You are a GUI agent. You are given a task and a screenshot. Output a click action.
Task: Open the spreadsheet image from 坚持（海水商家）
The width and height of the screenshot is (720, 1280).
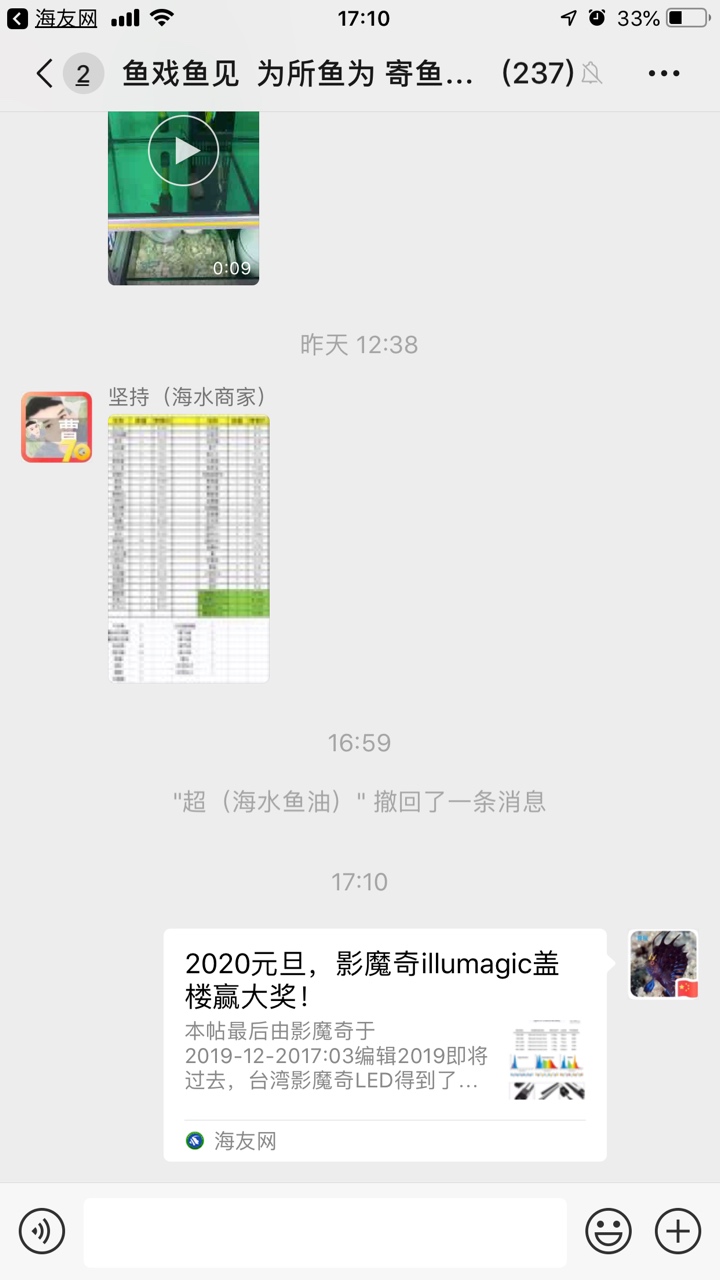pos(189,549)
